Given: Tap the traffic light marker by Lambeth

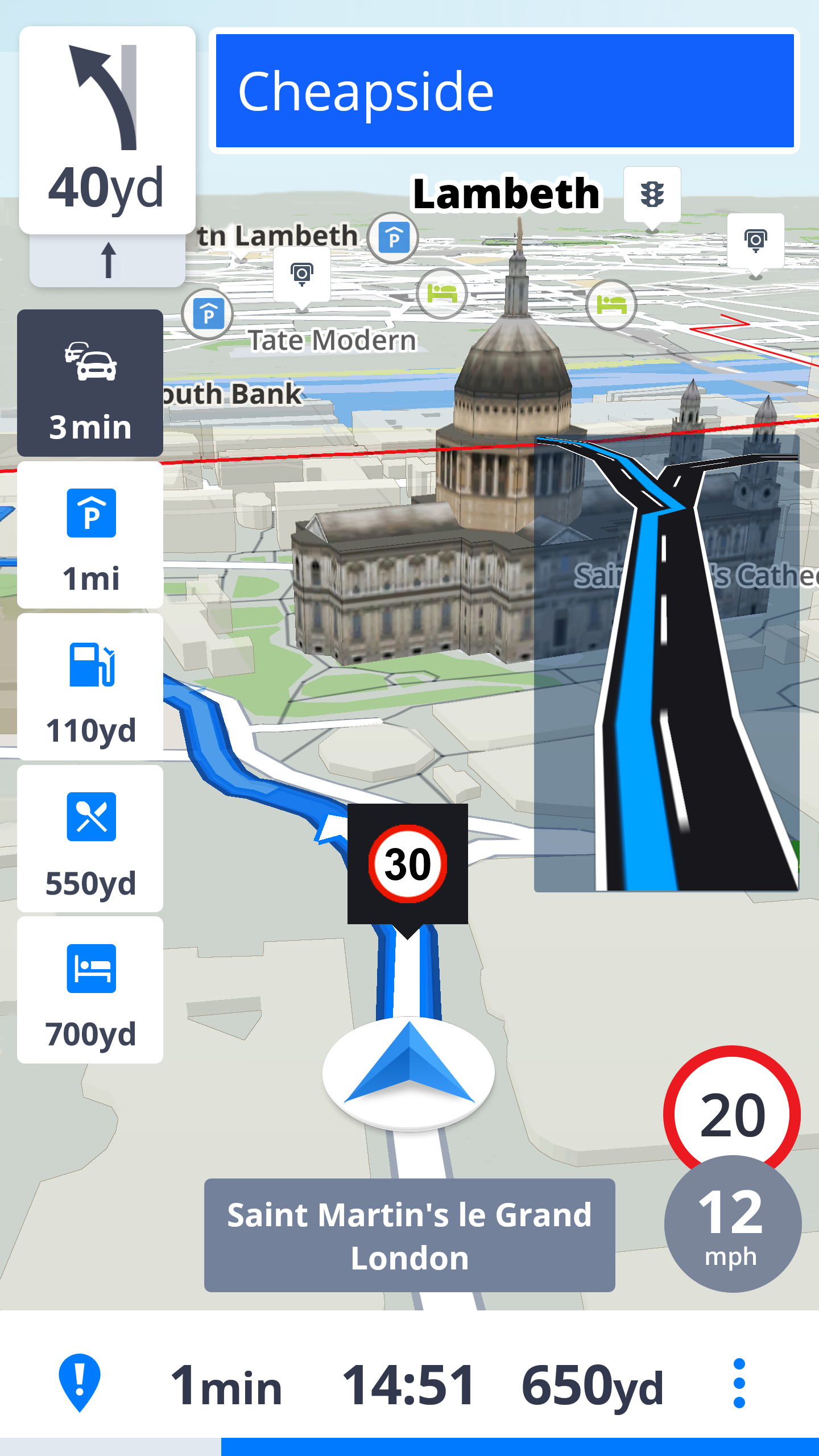Looking at the screenshot, I should (x=652, y=196).
